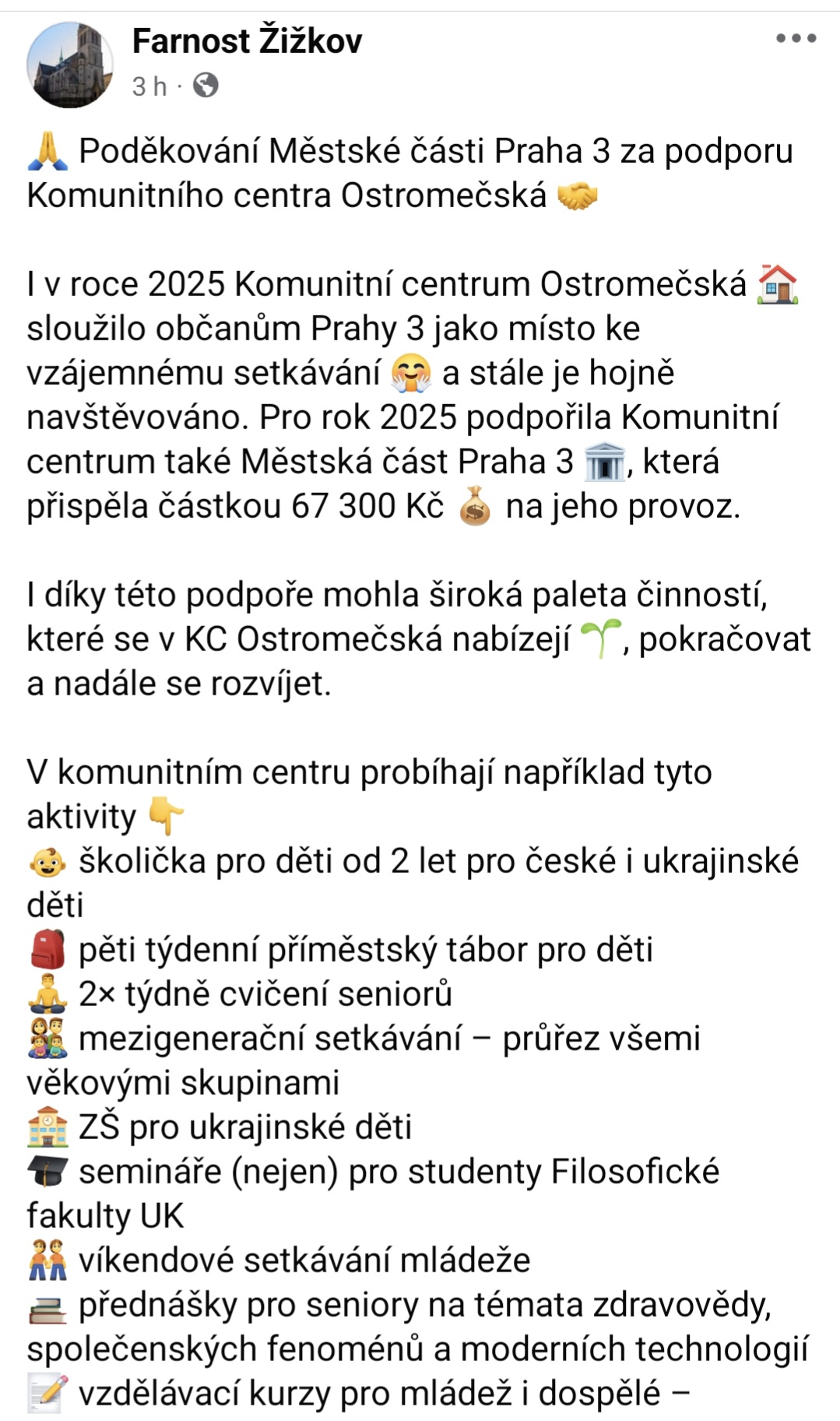840x1421 pixels.
Task: Open the post's three-dot overflow menu
Action: [796, 38]
